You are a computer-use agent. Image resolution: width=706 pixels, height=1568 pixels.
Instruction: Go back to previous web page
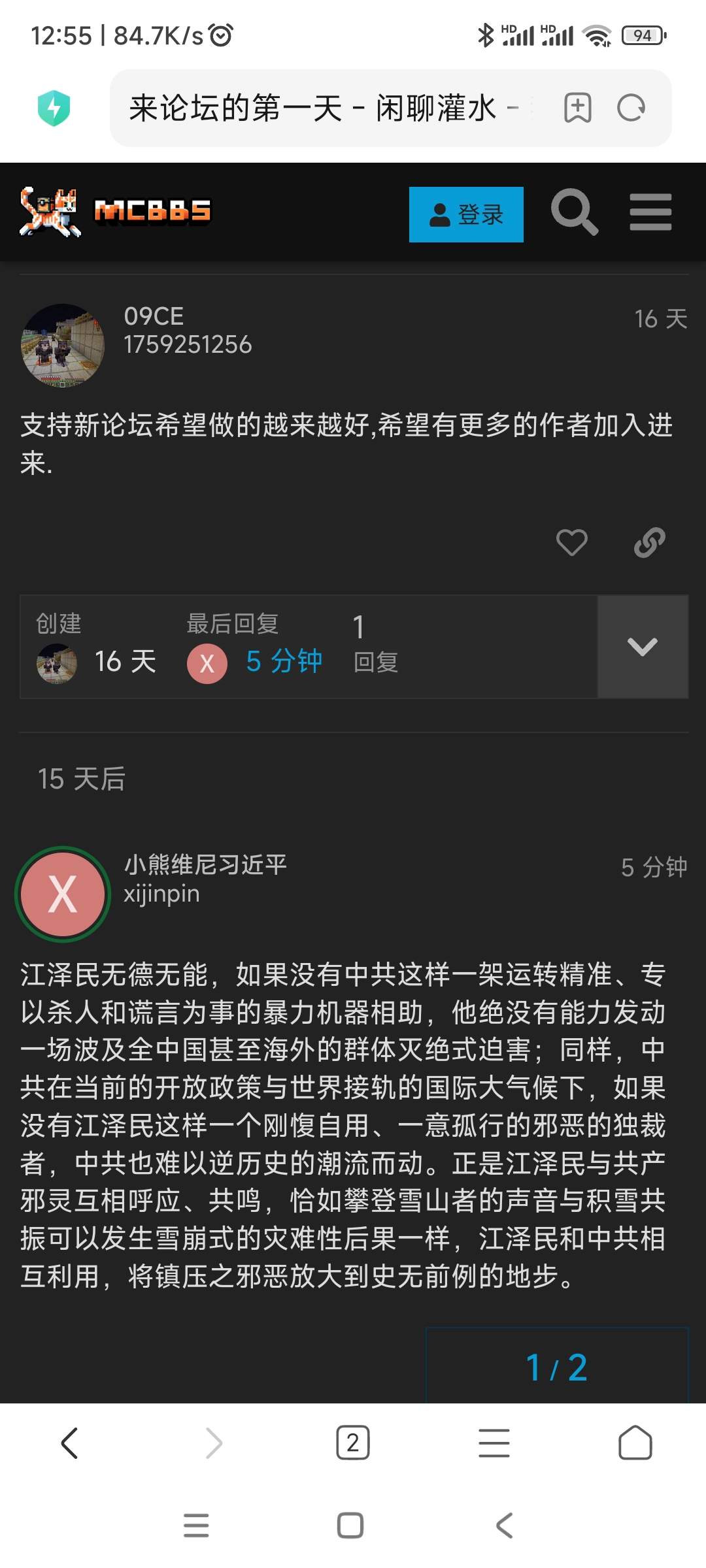[x=70, y=1443]
